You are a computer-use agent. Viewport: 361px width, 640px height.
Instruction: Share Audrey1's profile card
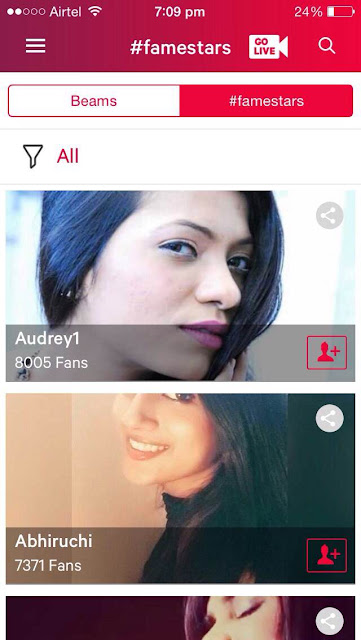pos(330,216)
